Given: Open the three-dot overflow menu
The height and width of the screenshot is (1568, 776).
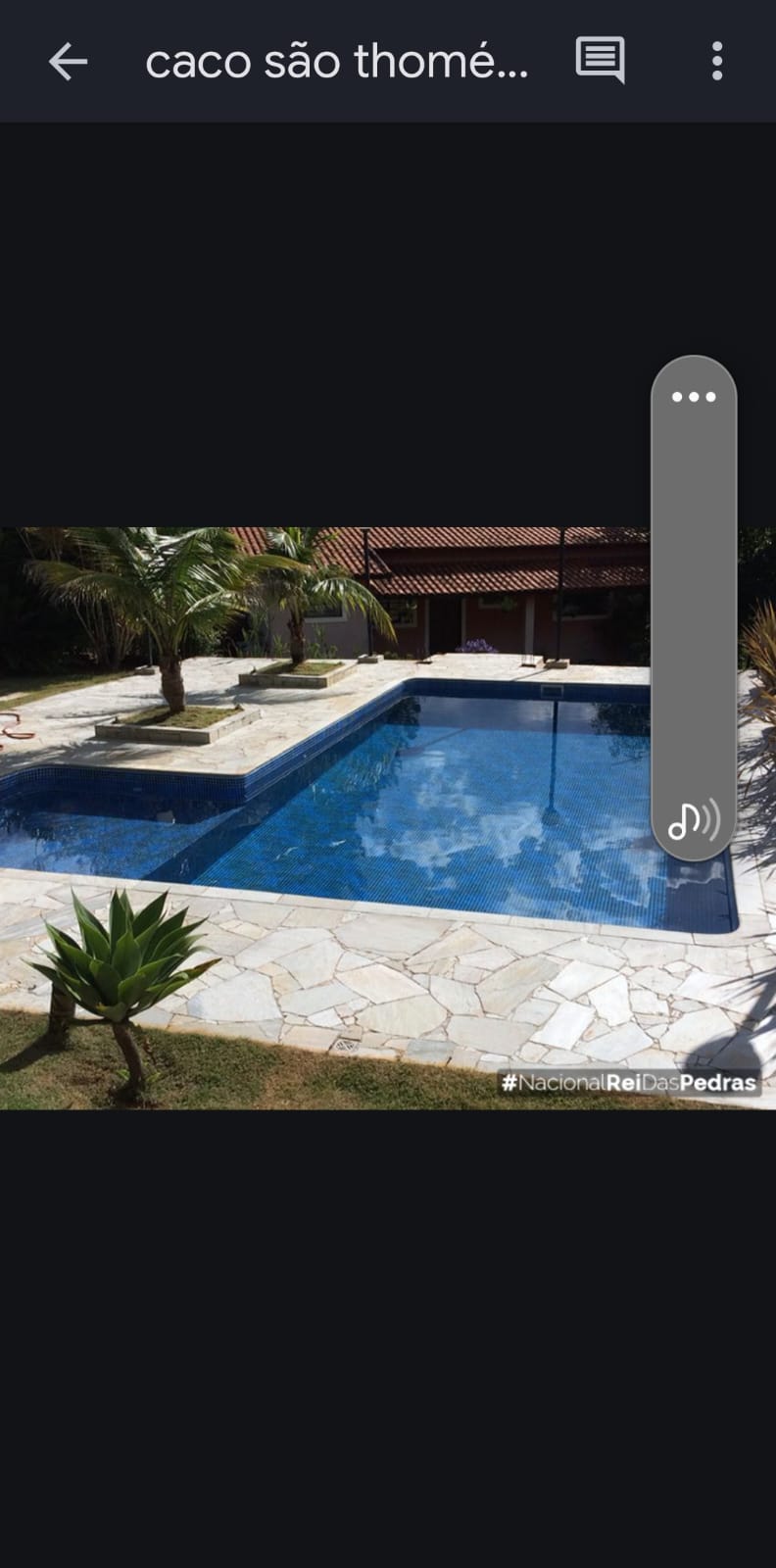Looking at the screenshot, I should point(717,62).
